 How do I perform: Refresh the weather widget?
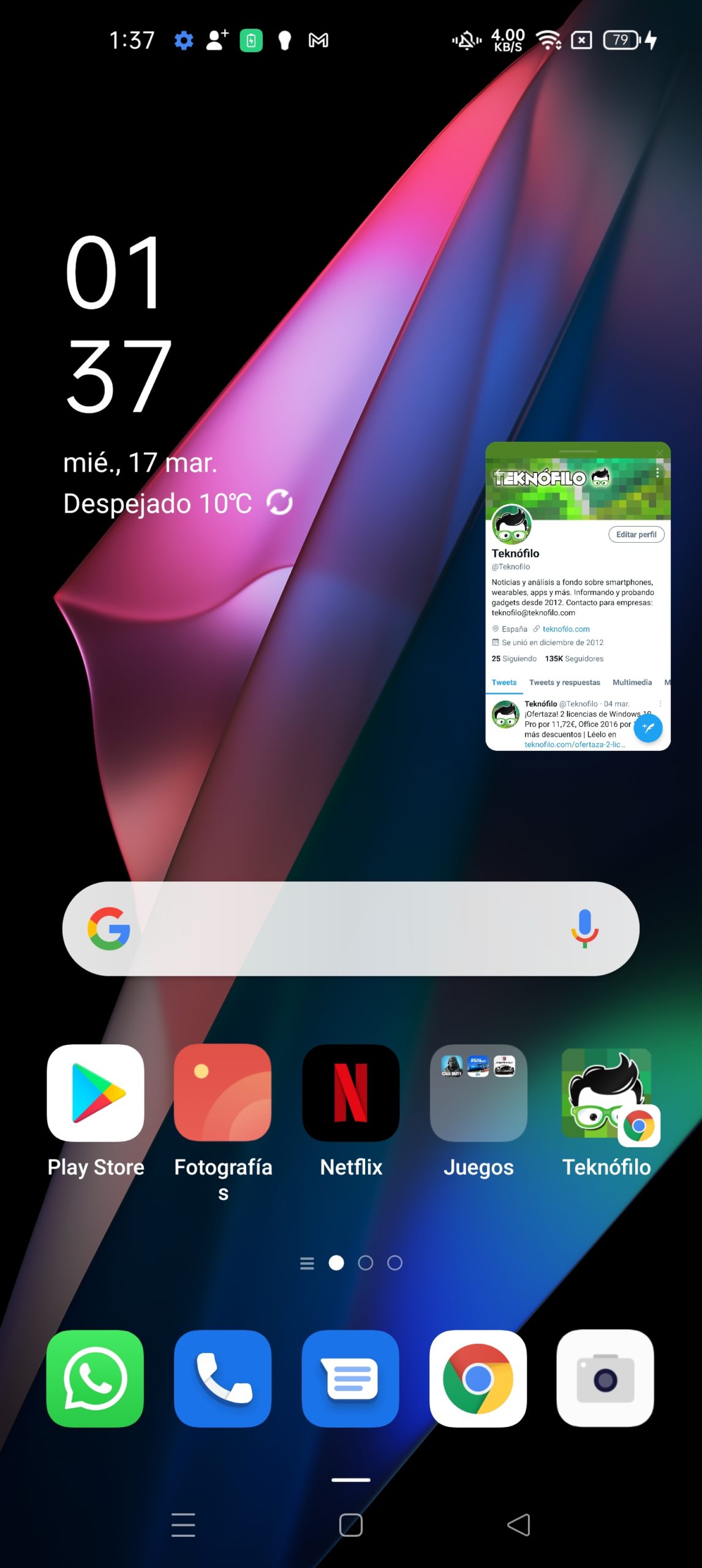point(279,503)
